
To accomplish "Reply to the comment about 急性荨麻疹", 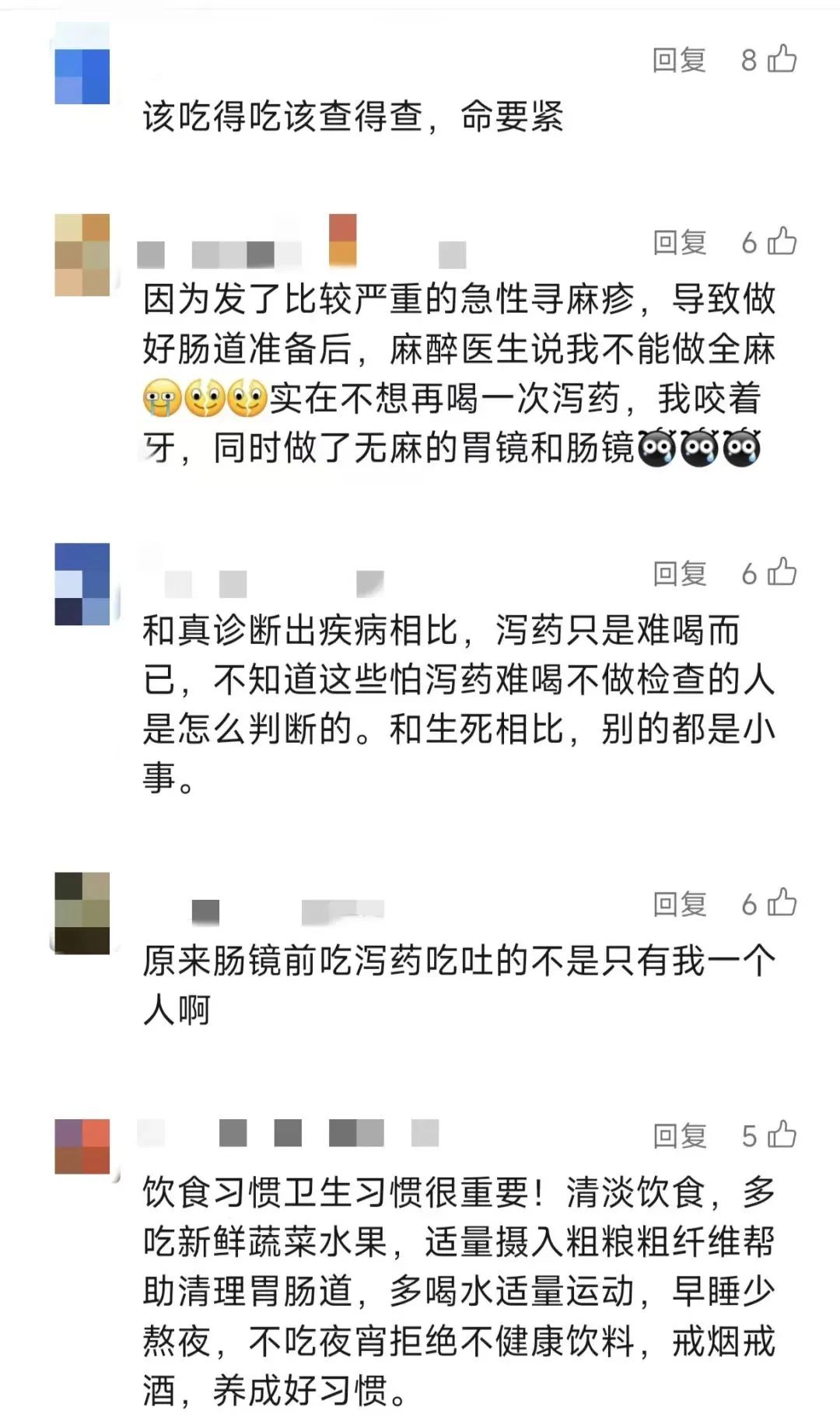I will click(678, 243).
